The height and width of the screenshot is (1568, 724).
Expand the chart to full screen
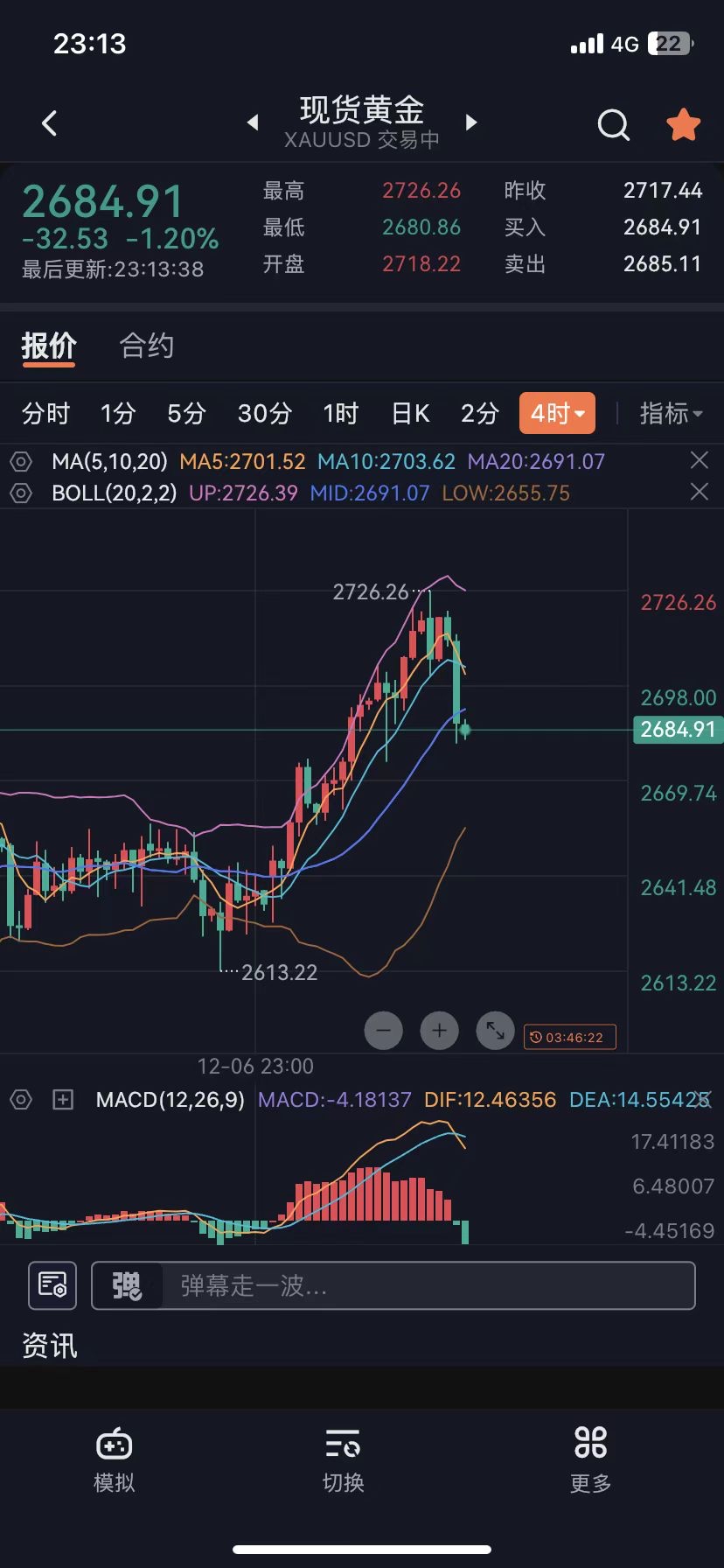(495, 1031)
